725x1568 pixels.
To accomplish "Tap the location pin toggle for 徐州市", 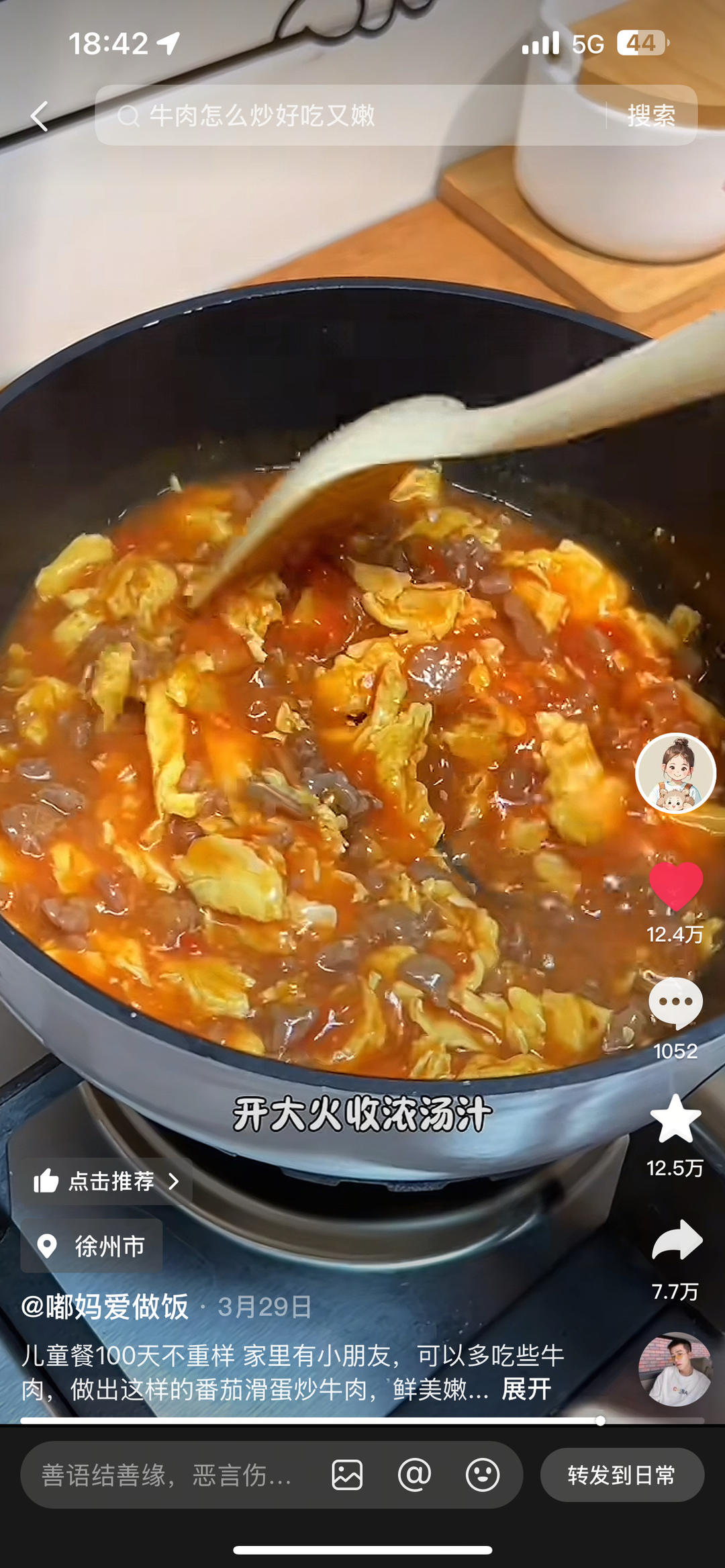I will point(91,1246).
